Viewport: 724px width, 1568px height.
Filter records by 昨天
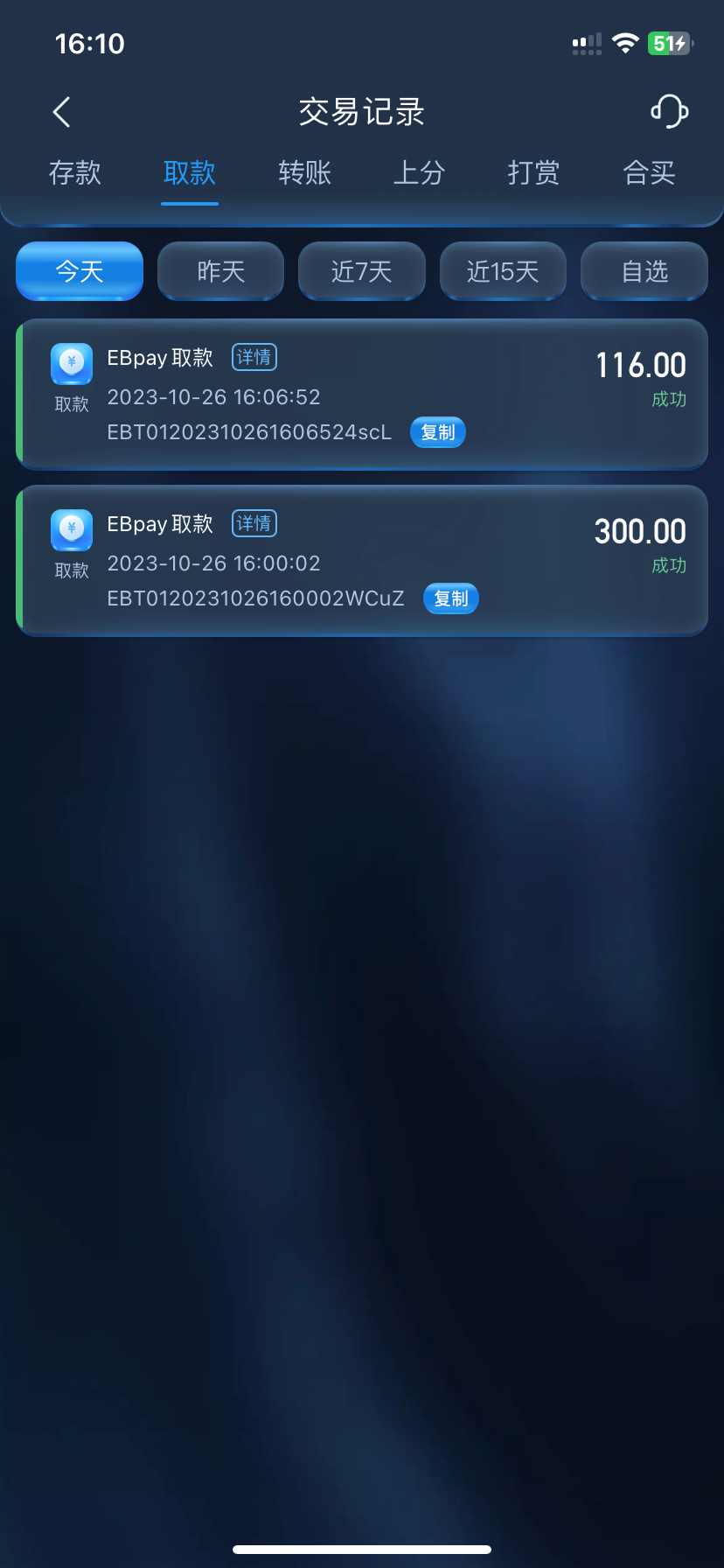click(220, 271)
